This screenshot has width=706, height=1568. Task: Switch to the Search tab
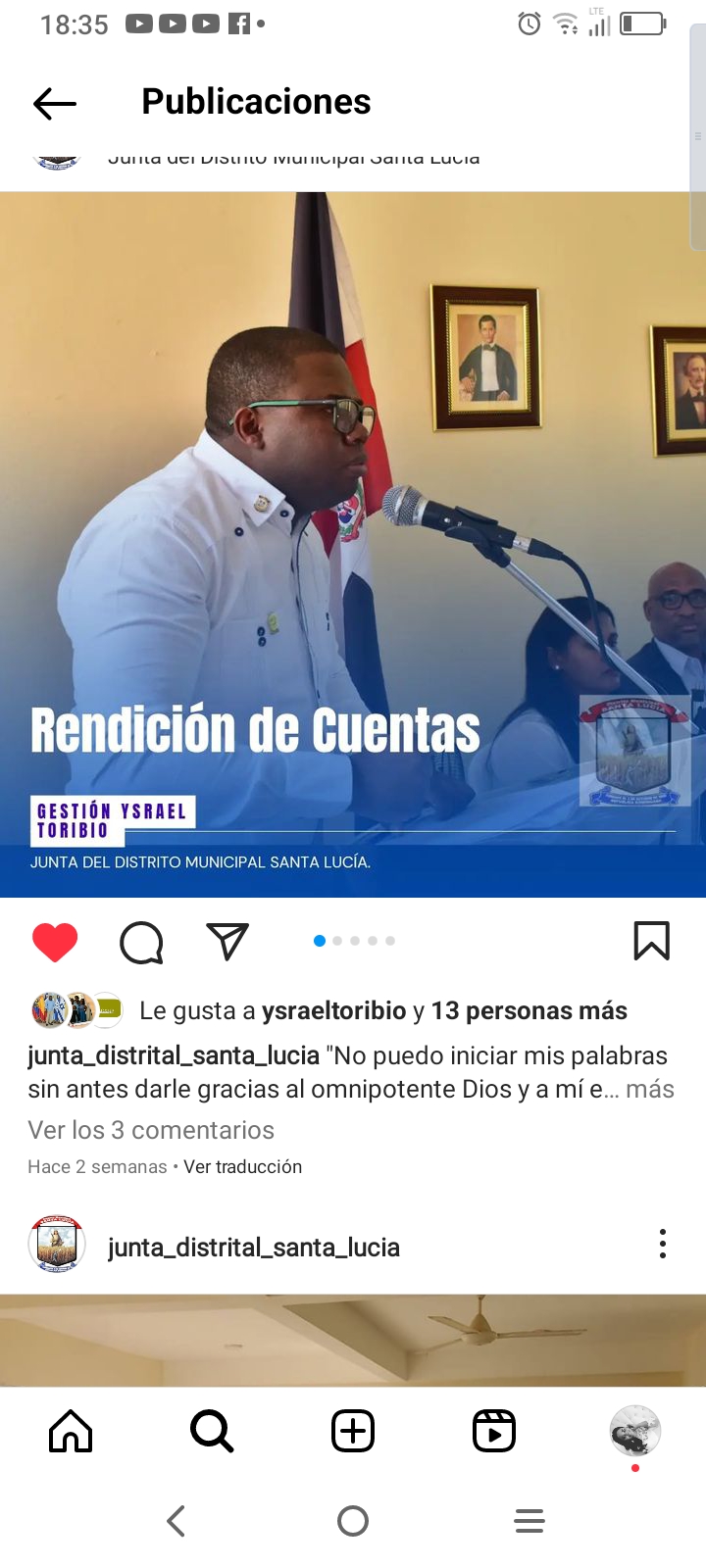point(212,1432)
